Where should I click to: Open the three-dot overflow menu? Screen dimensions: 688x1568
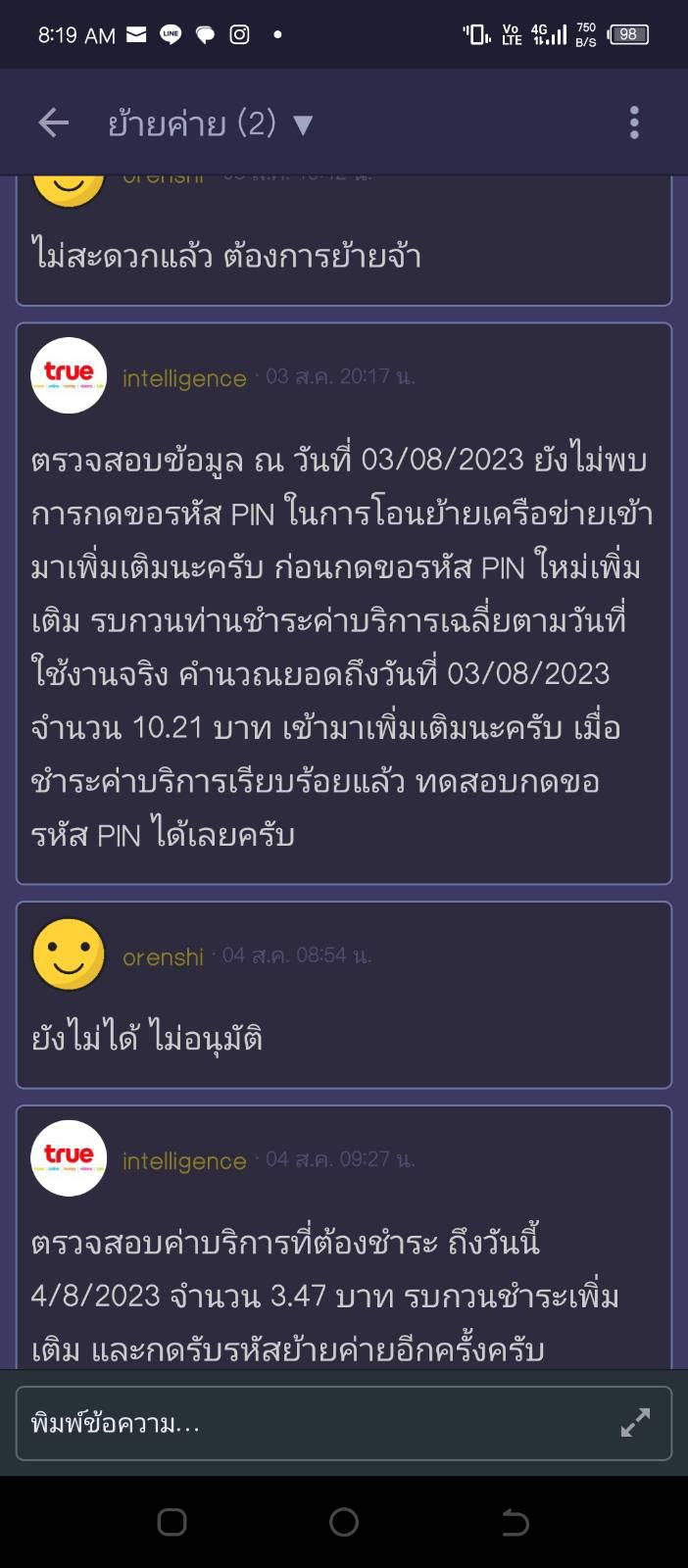pos(634,123)
